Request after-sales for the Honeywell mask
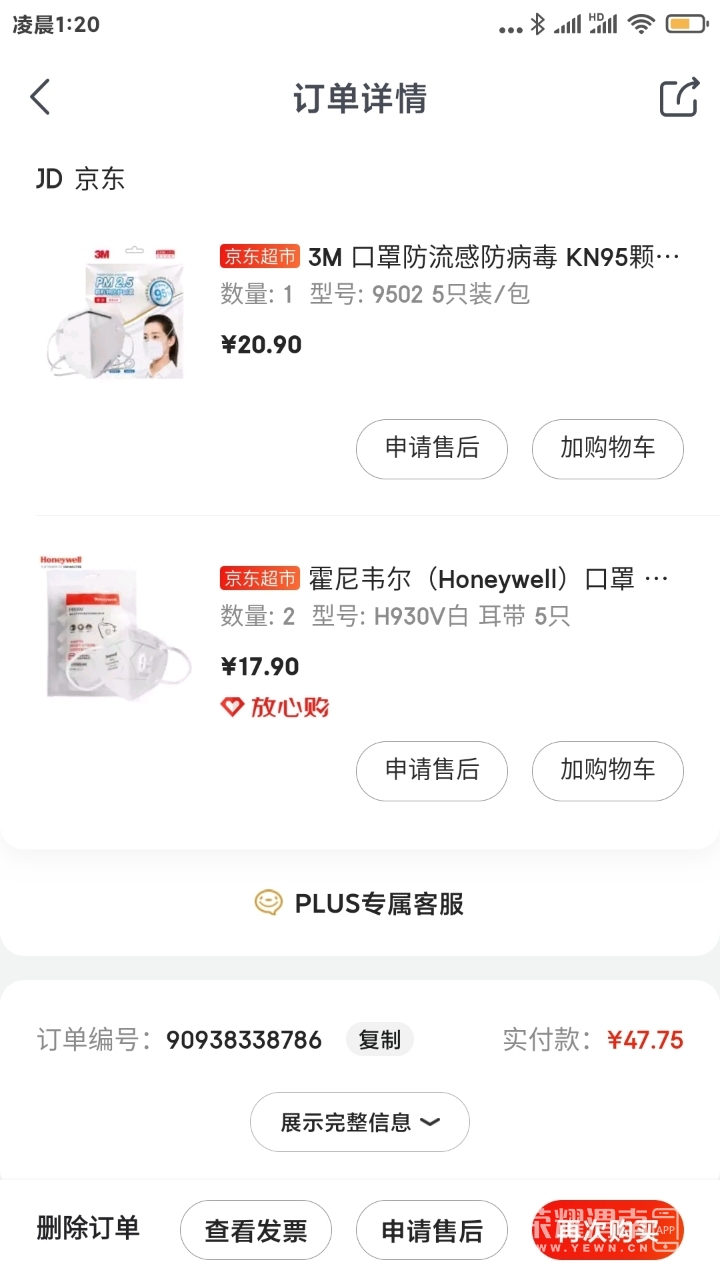 coord(432,771)
